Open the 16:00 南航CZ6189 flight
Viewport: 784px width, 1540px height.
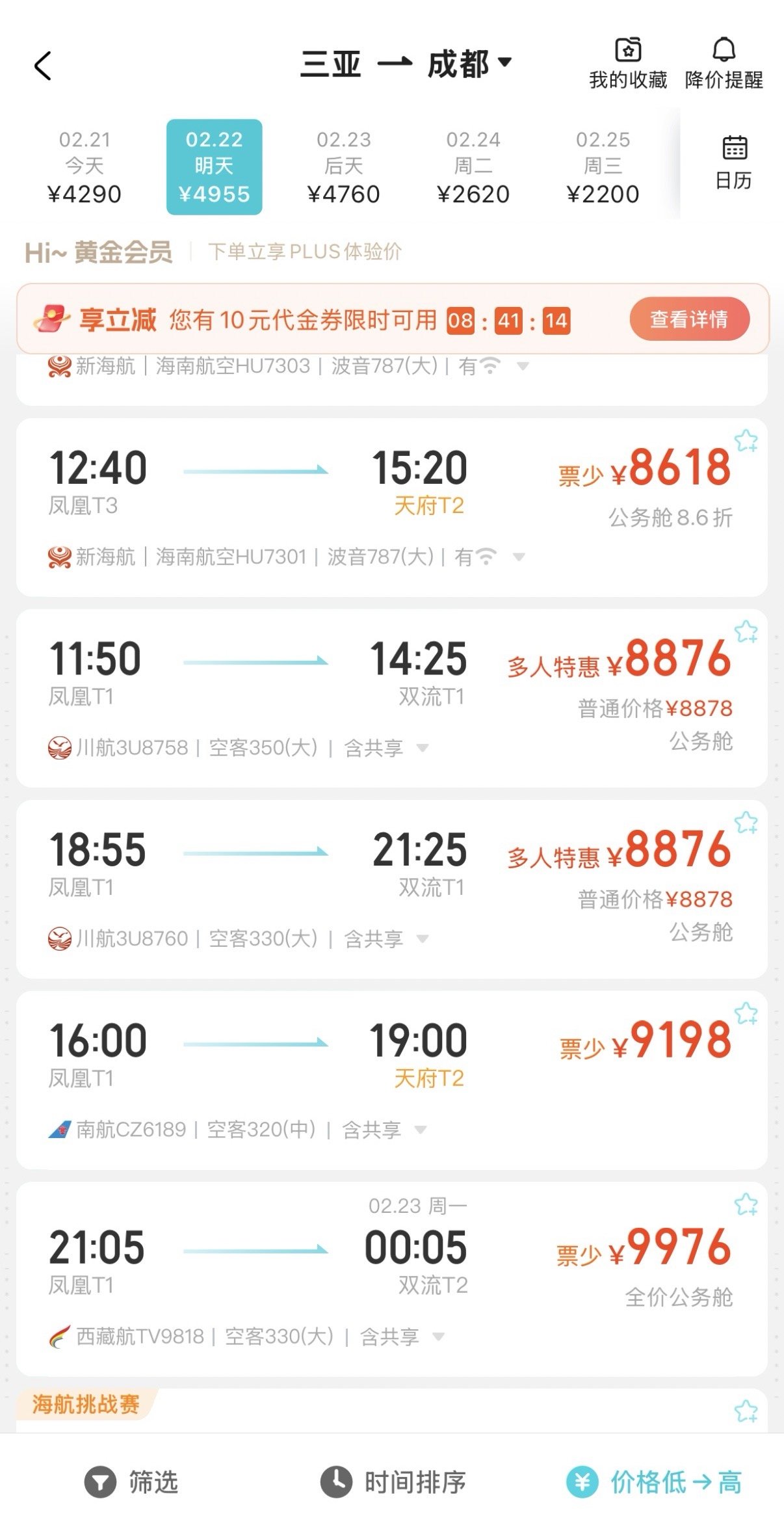(x=325, y=1067)
